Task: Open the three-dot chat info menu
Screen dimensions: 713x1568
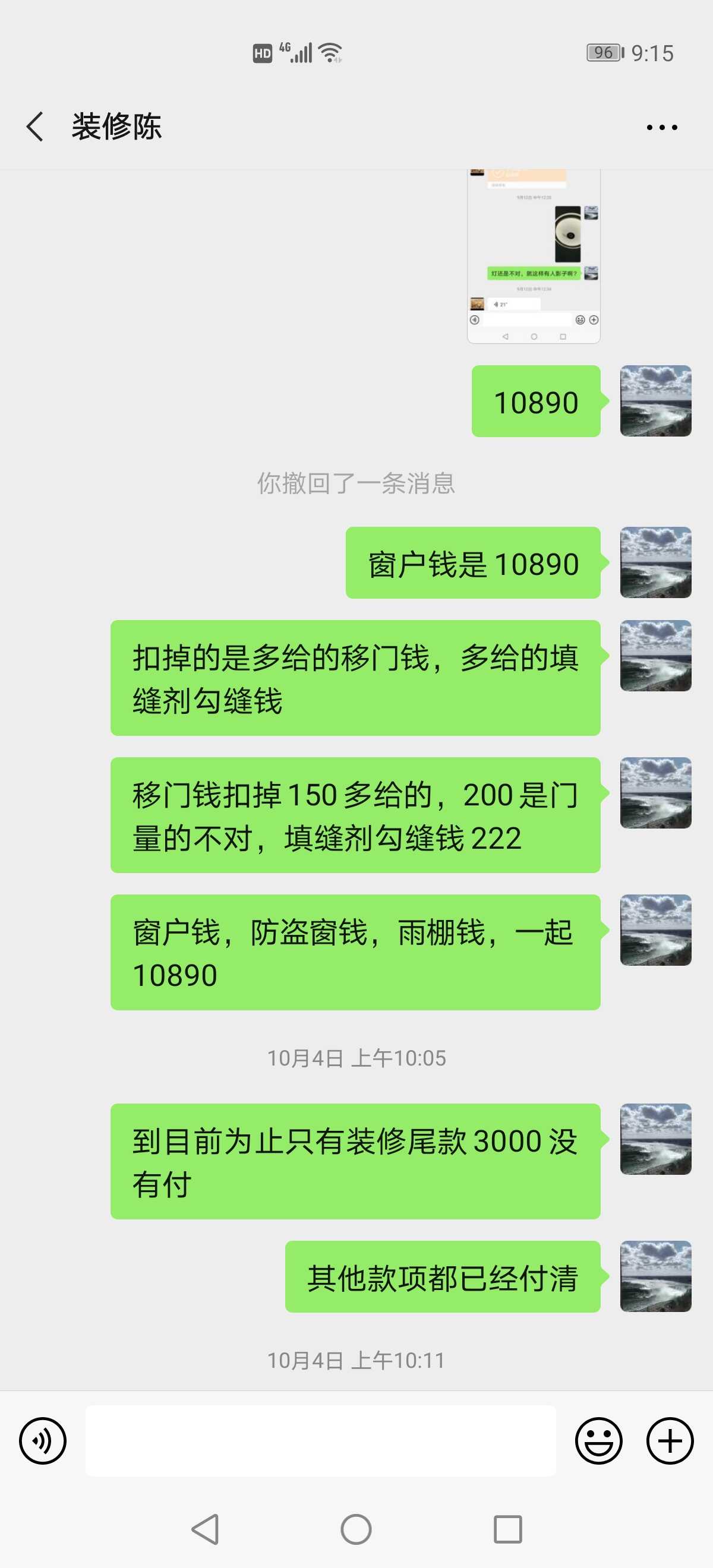Action: tap(661, 127)
